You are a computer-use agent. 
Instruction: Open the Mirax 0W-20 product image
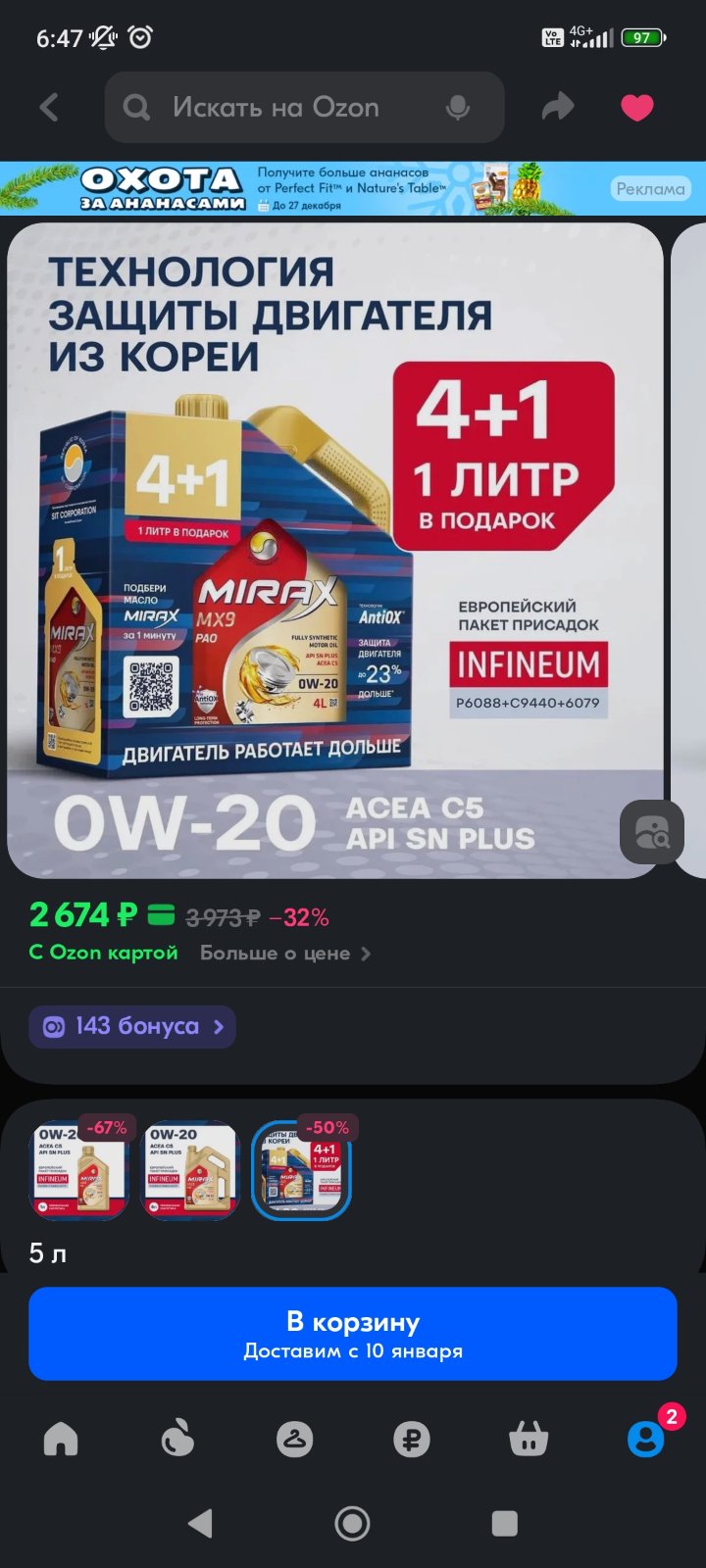pos(335,551)
